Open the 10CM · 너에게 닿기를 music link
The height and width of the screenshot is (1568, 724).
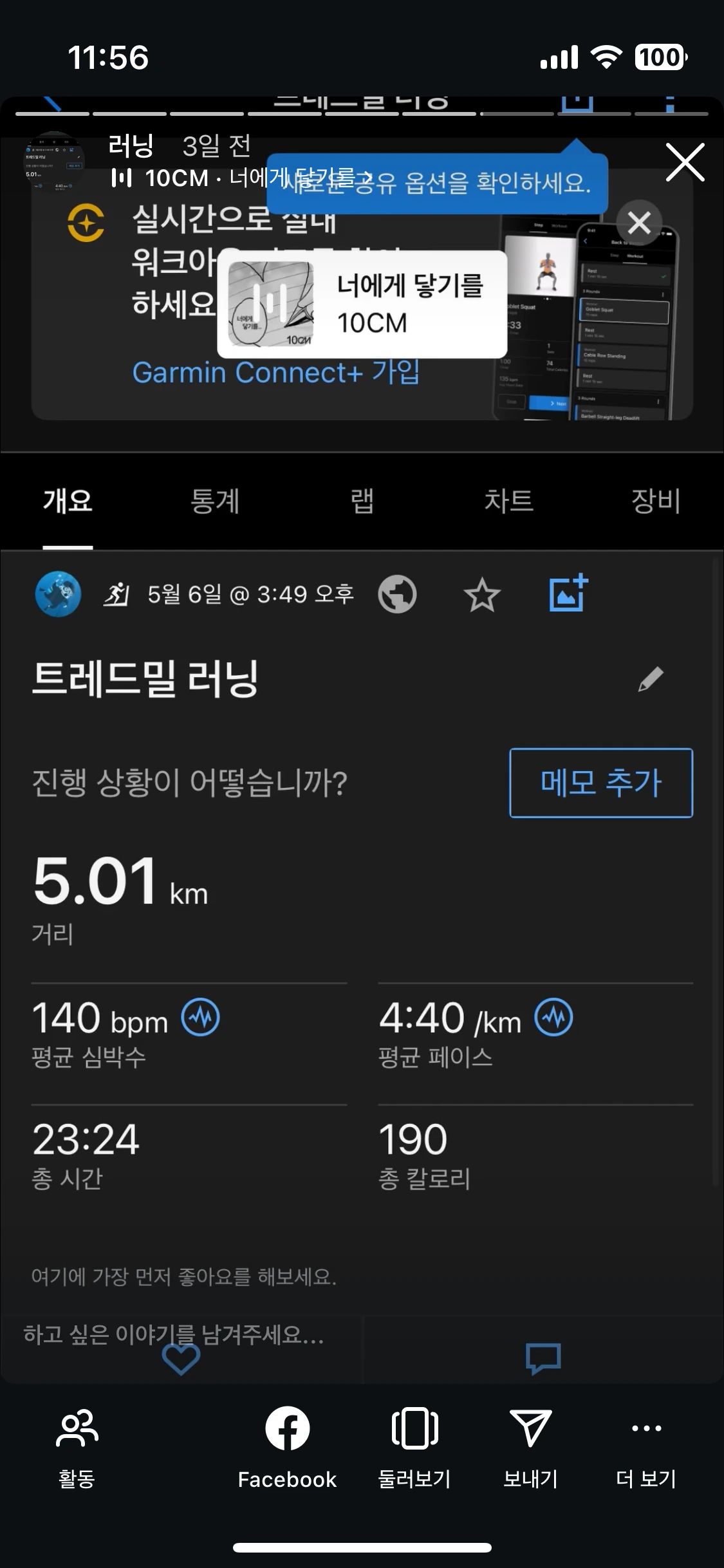[242, 178]
